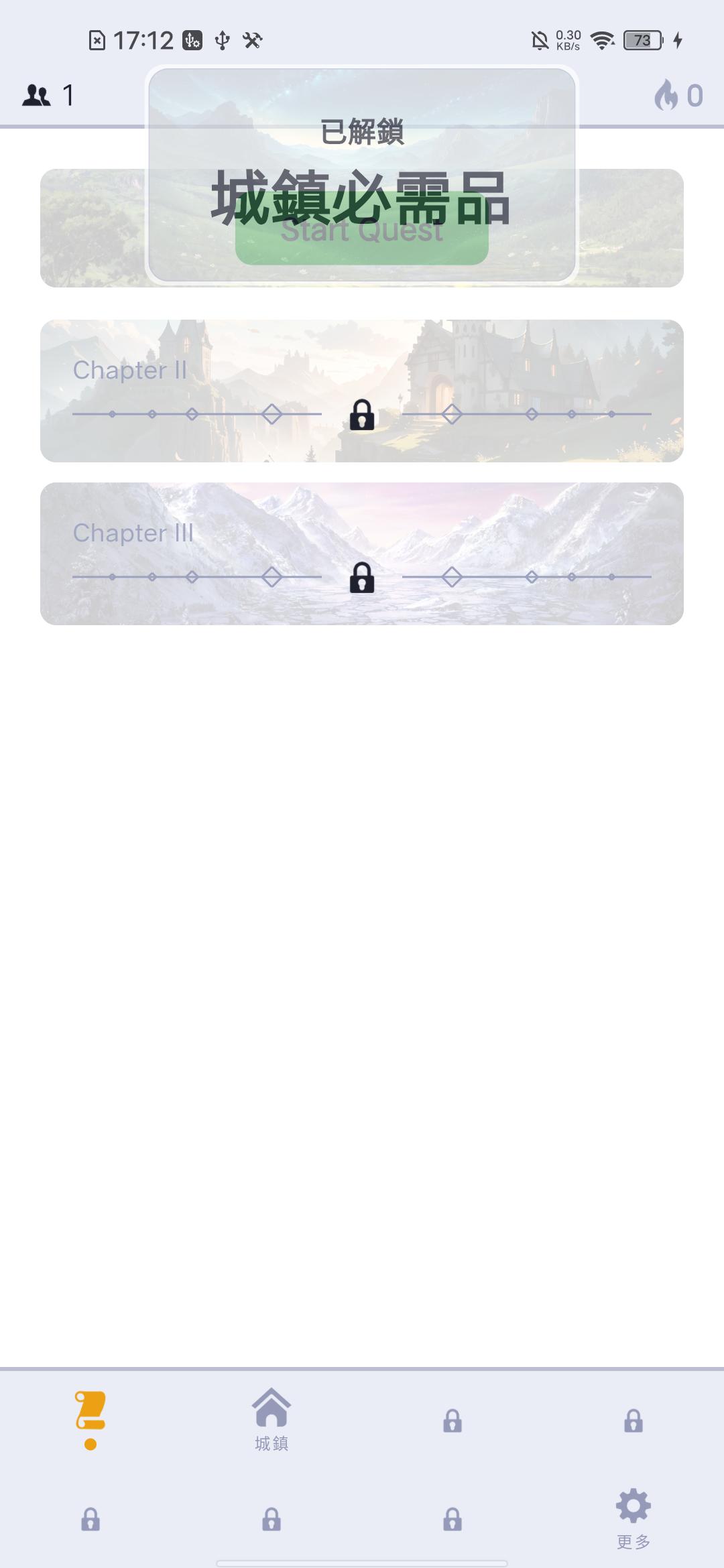Open the 更多 settings tab
Viewport: 724px width, 1568px height.
point(633,1518)
